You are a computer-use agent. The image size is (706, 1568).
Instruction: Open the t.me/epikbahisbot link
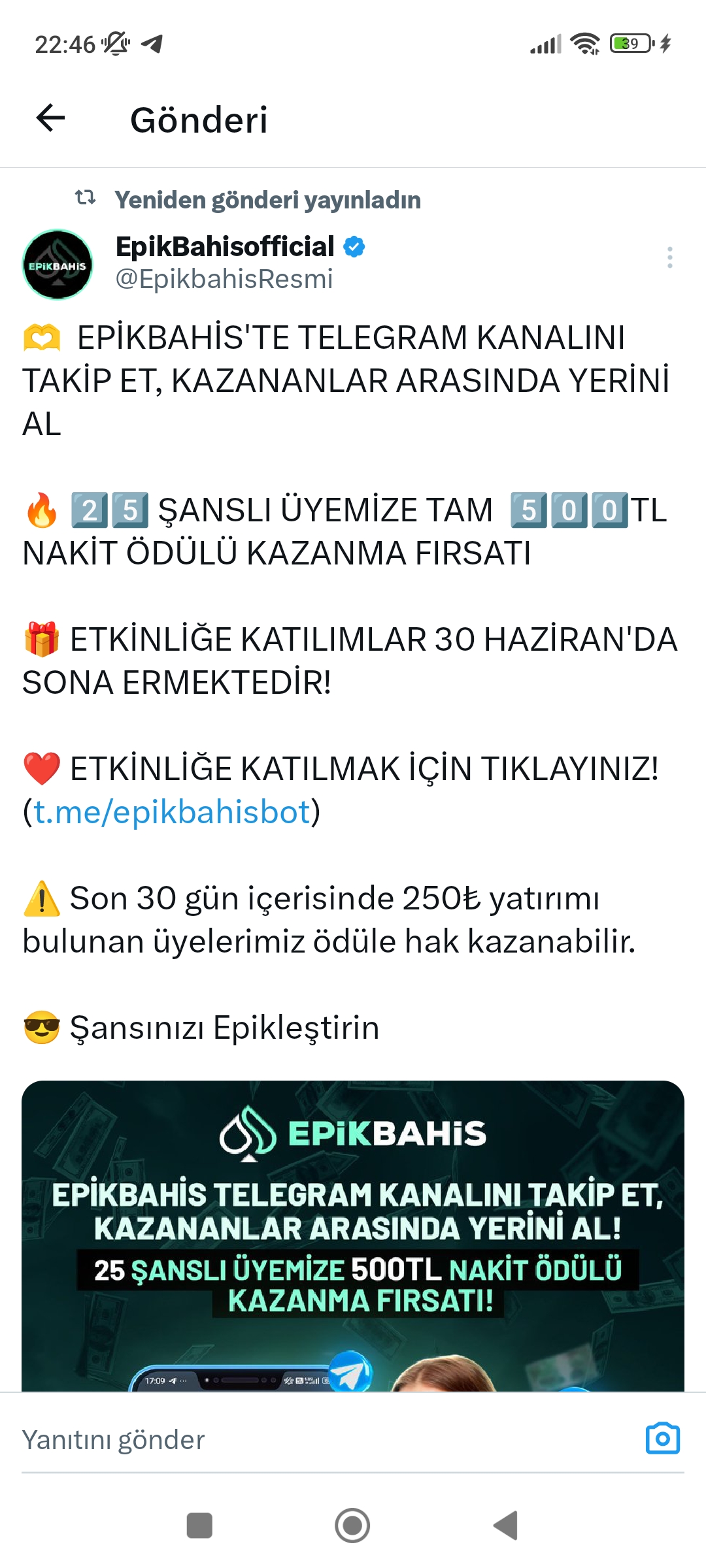click(172, 812)
